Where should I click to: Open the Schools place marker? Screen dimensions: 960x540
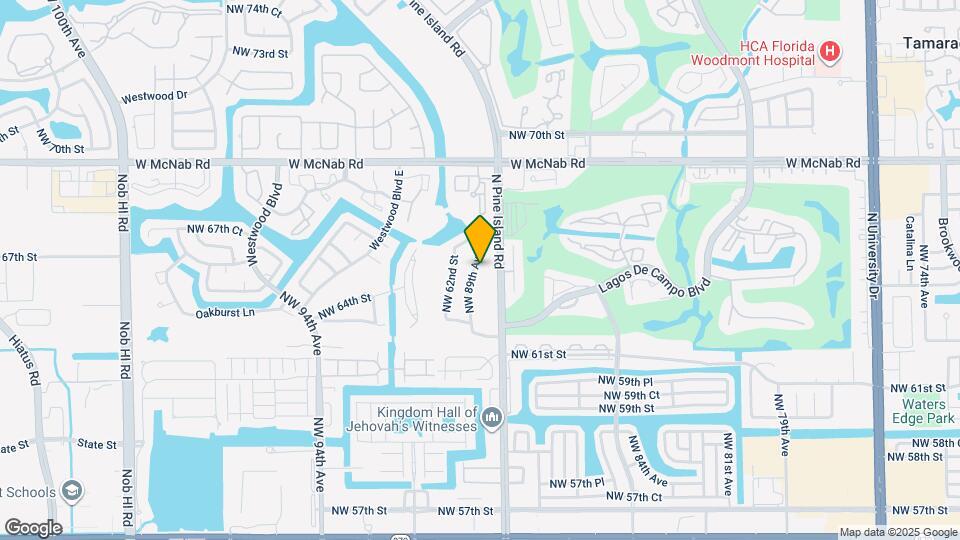72,491
